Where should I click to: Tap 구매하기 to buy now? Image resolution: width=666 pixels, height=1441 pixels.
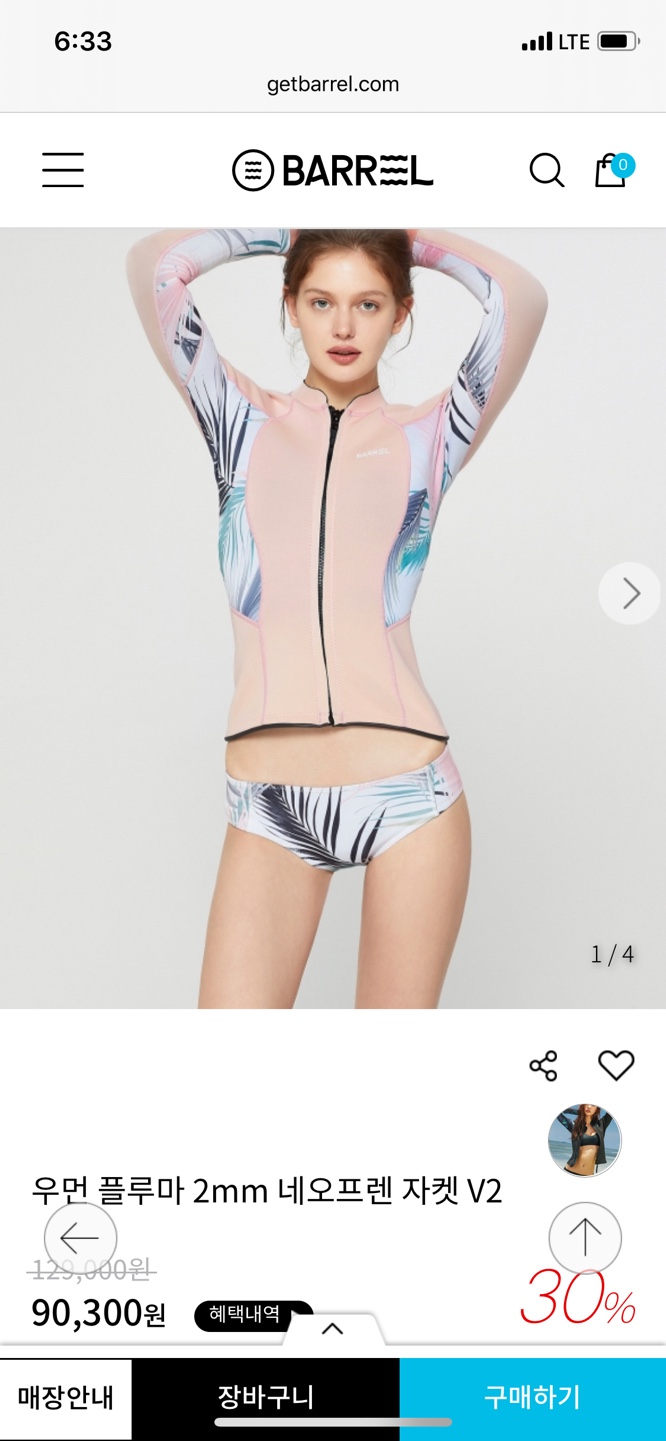532,1397
